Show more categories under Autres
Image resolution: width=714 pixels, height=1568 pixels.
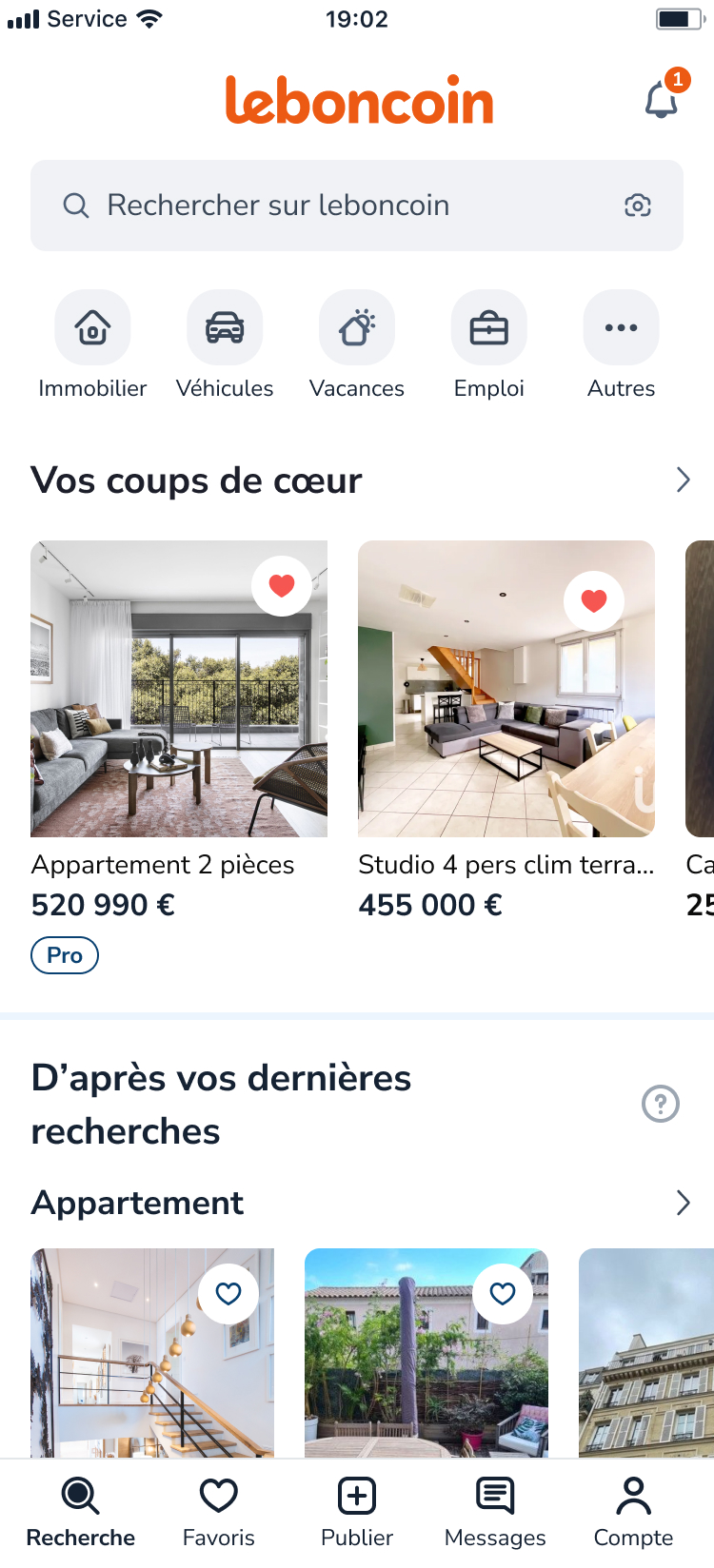coord(621,328)
